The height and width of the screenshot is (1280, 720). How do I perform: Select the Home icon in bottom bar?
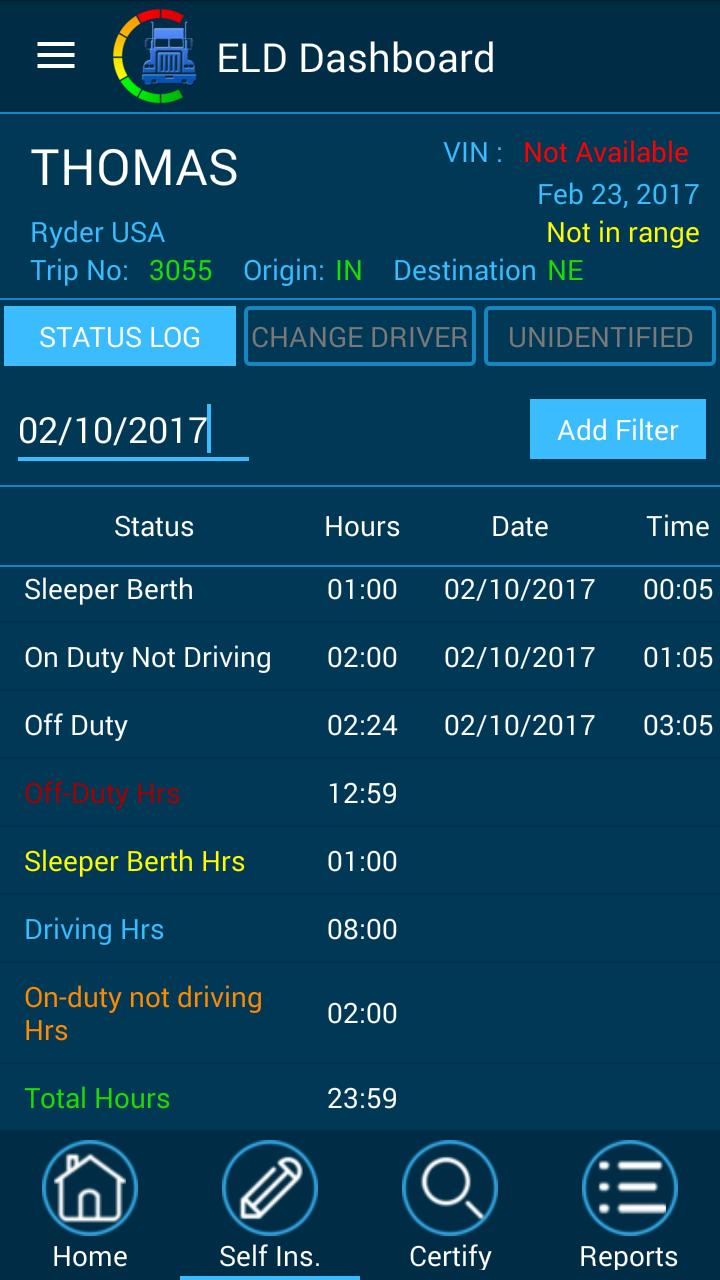[89, 1187]
